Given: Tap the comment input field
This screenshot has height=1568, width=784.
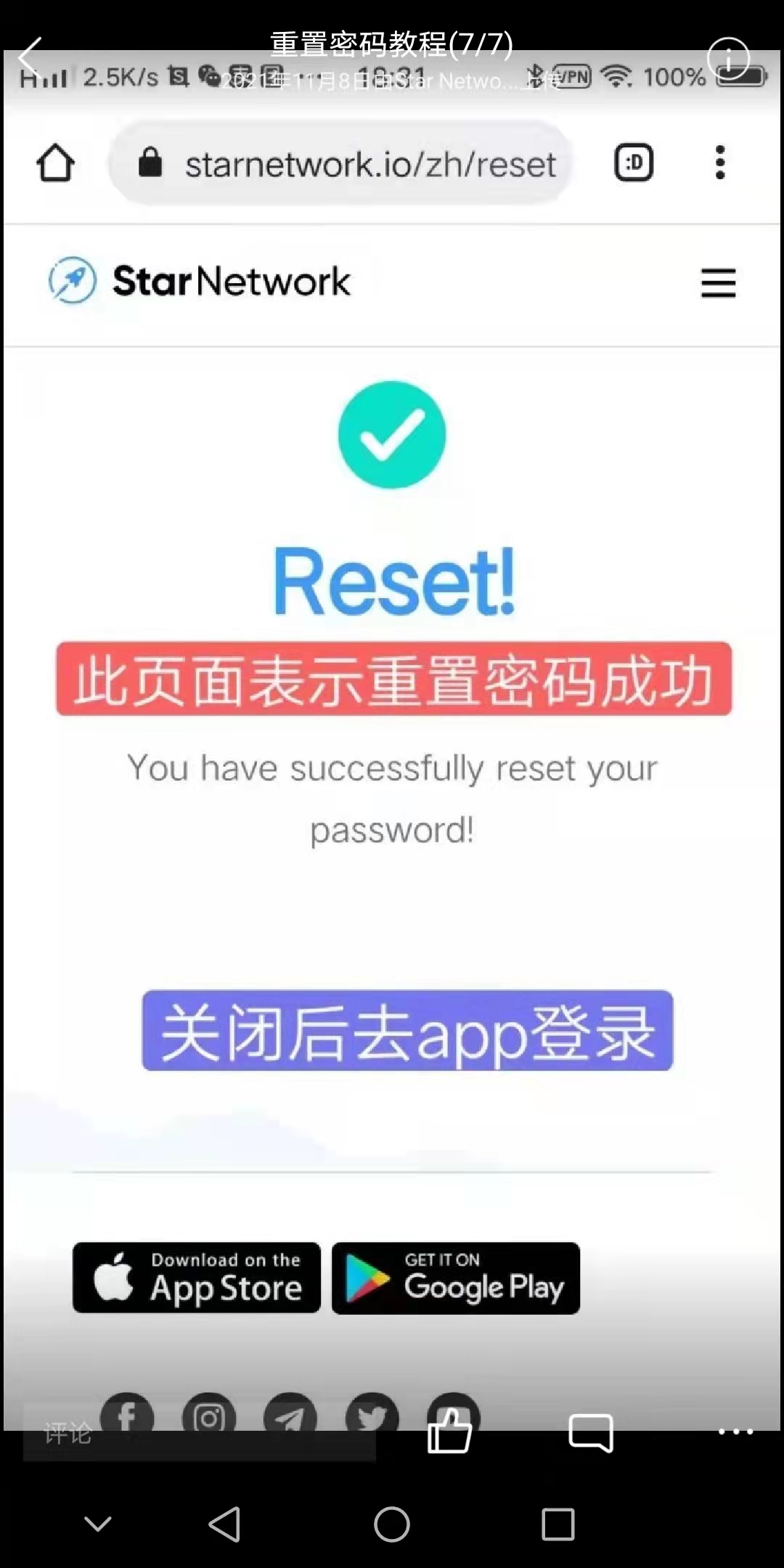Looking at the screenshot, I should coord(199,1433).
